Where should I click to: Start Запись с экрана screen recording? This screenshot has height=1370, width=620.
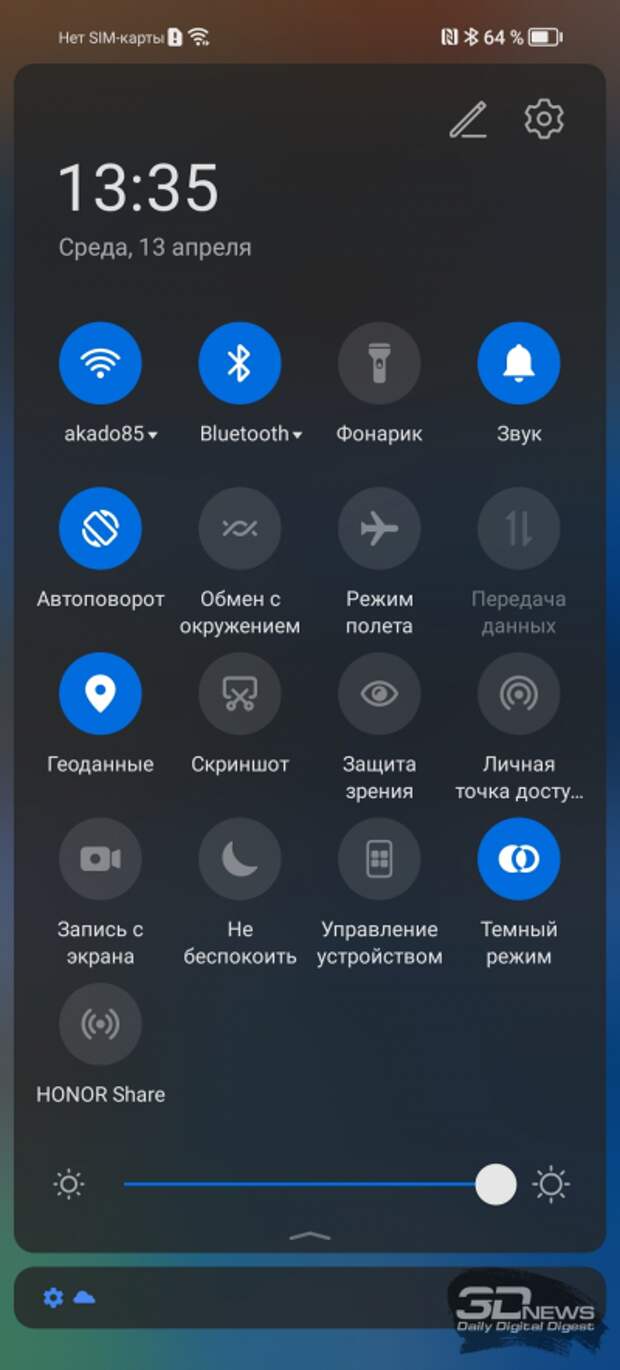pyautogui.click(x=100, y=859)
